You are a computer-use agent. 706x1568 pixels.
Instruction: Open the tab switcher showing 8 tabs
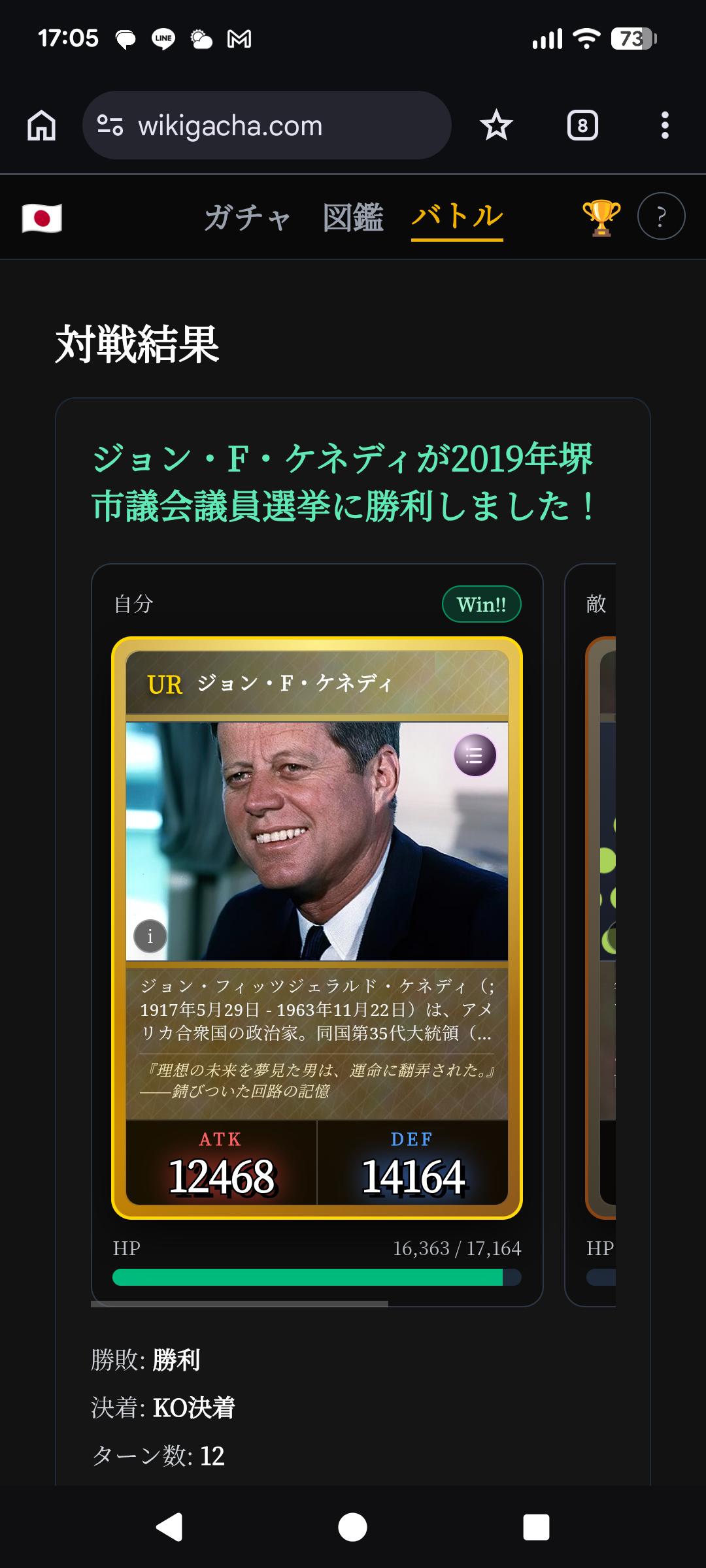(582, 125)
